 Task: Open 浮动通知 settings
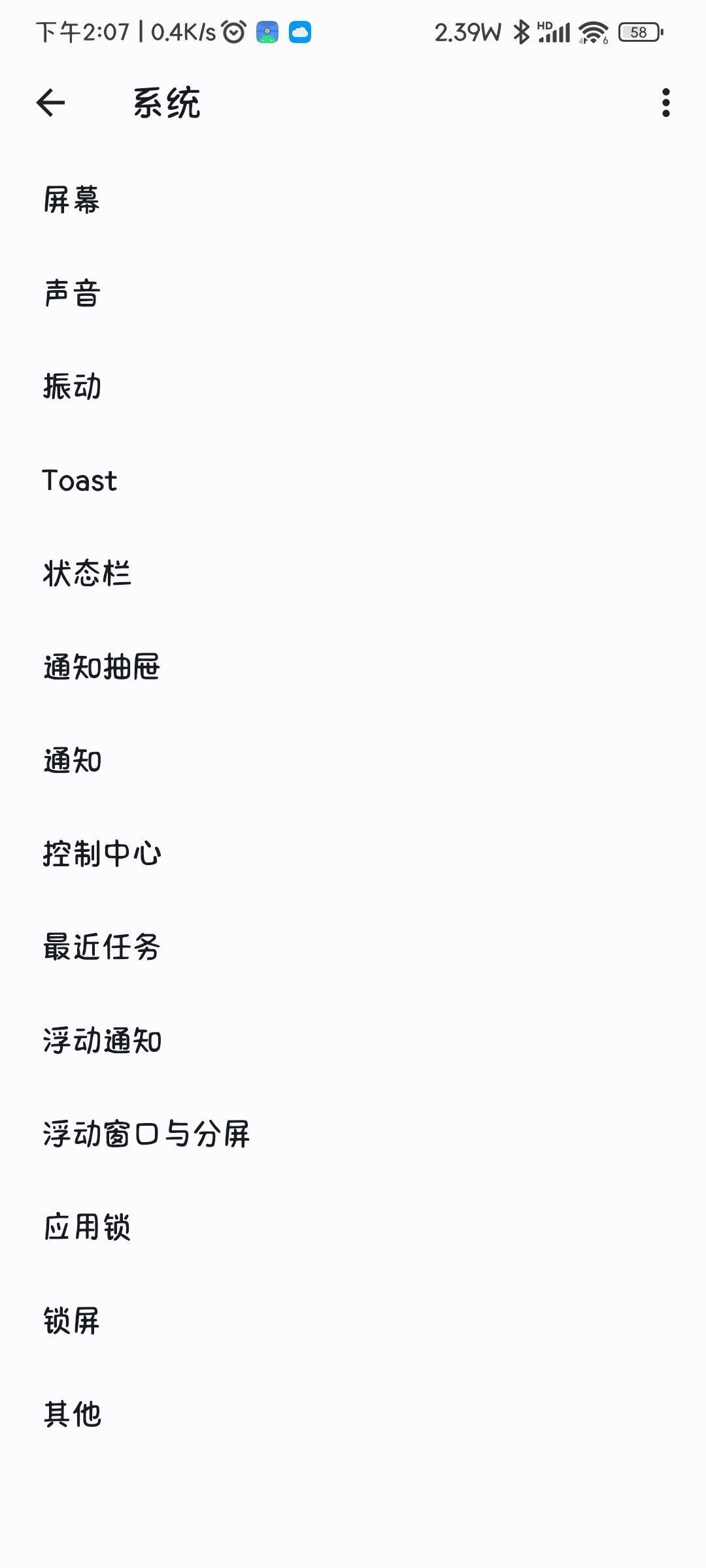102,1041
